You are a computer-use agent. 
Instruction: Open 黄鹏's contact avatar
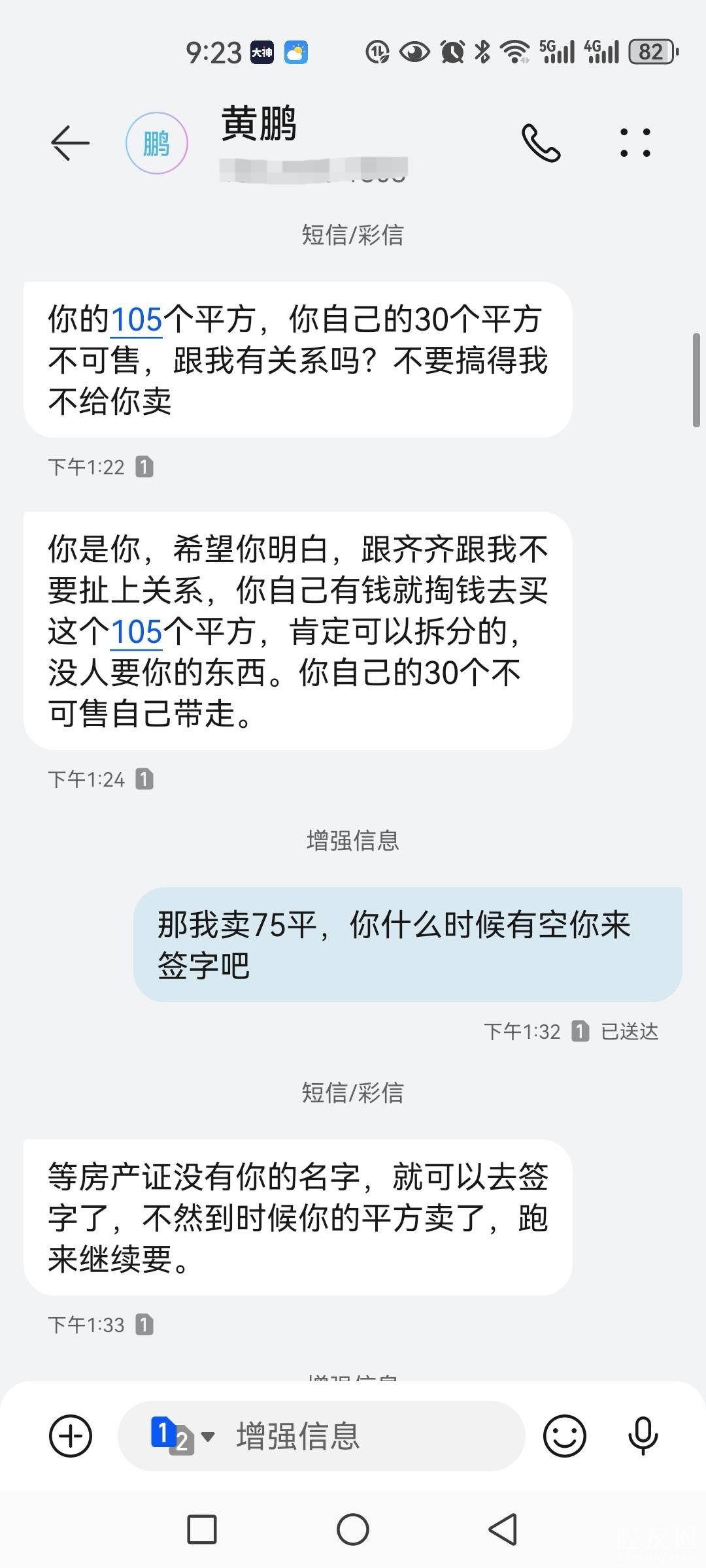pyautogui.click(x=157, y=143)
